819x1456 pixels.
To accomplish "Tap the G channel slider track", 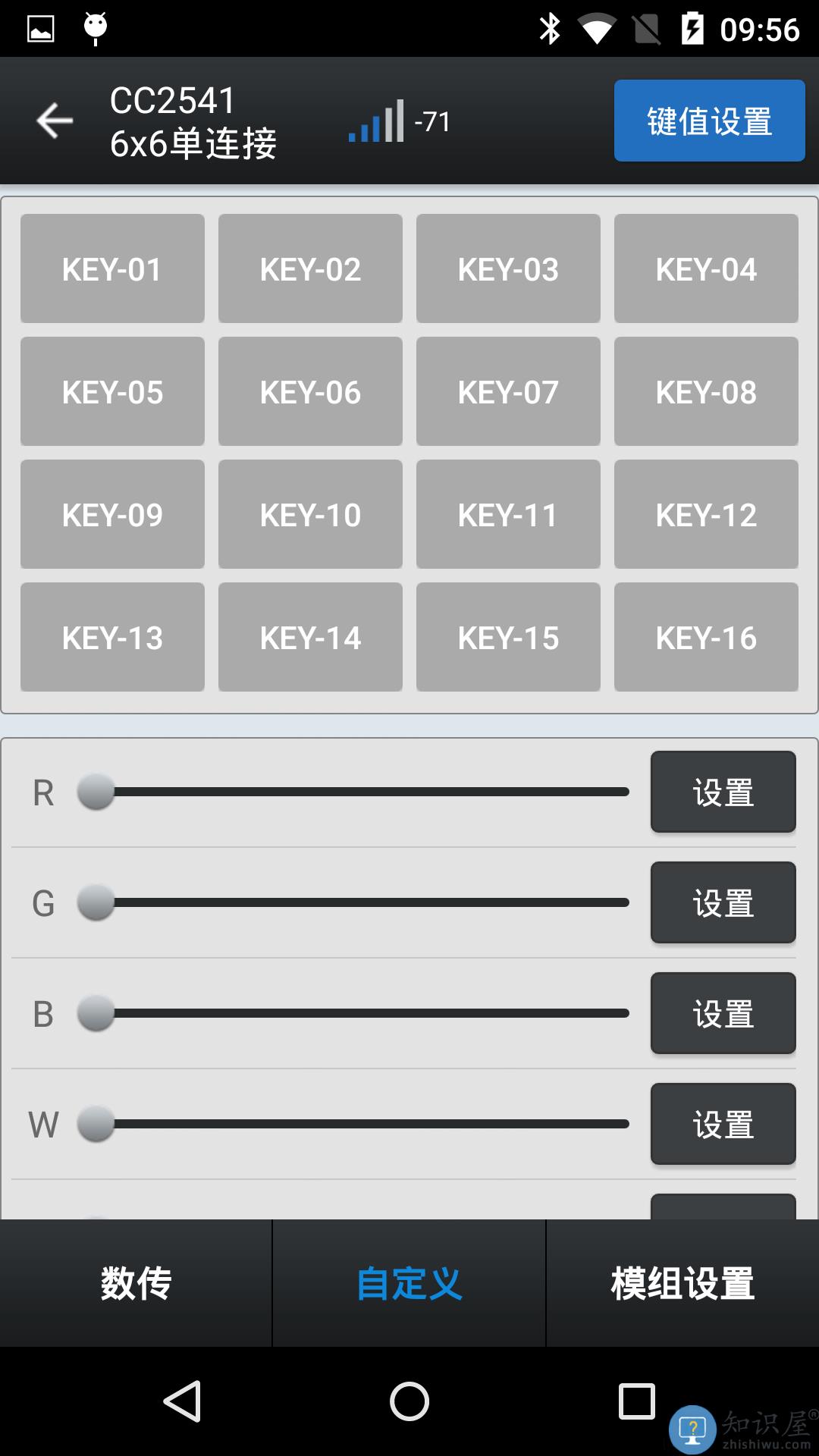I will pos(364,902).
